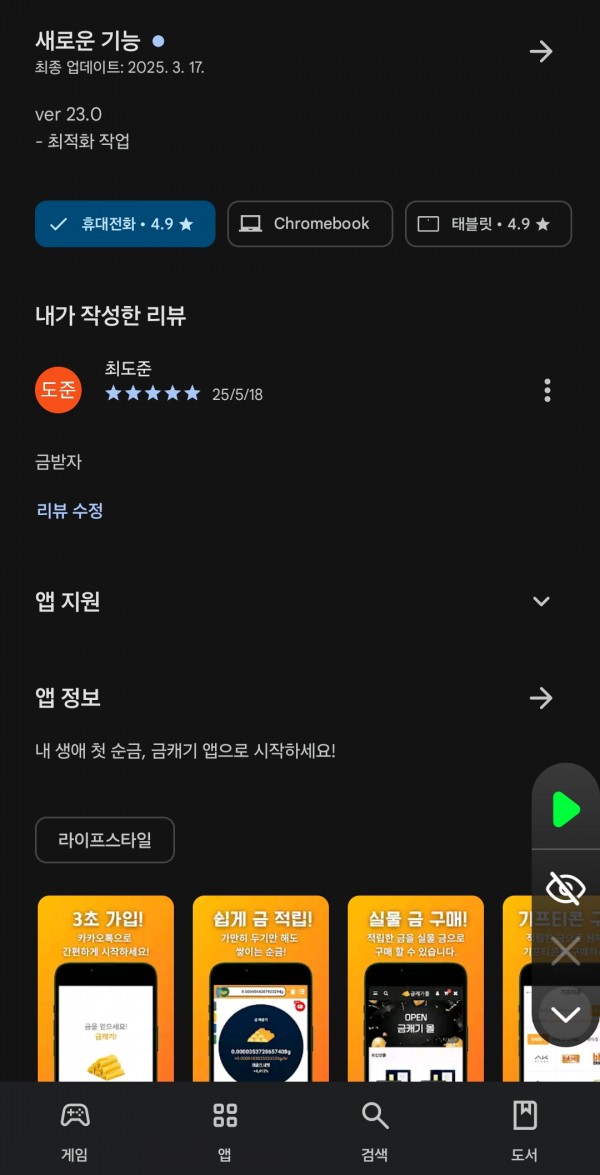Open the 실물 금 구매 screenshot
The width and height of the screenshot is (600, 1175).
click(416, 988)
